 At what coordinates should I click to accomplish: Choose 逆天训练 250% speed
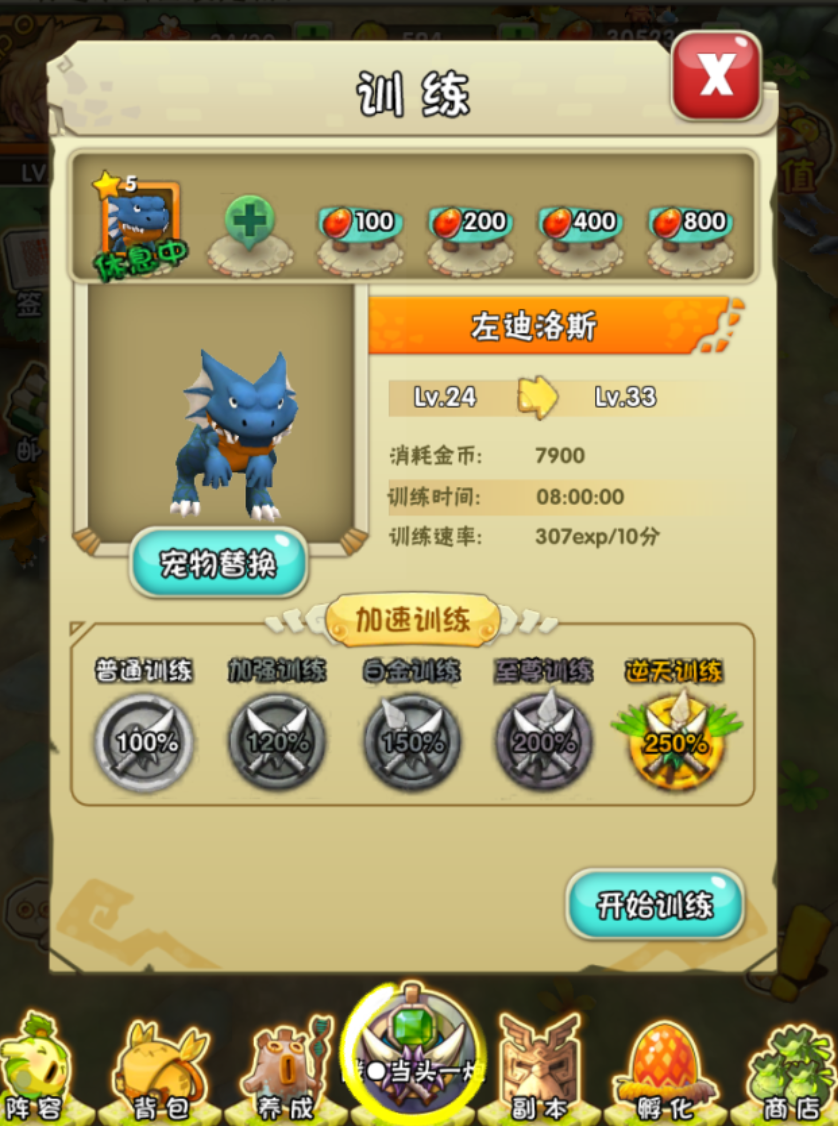pyautogui.click(x=676, y=741)
